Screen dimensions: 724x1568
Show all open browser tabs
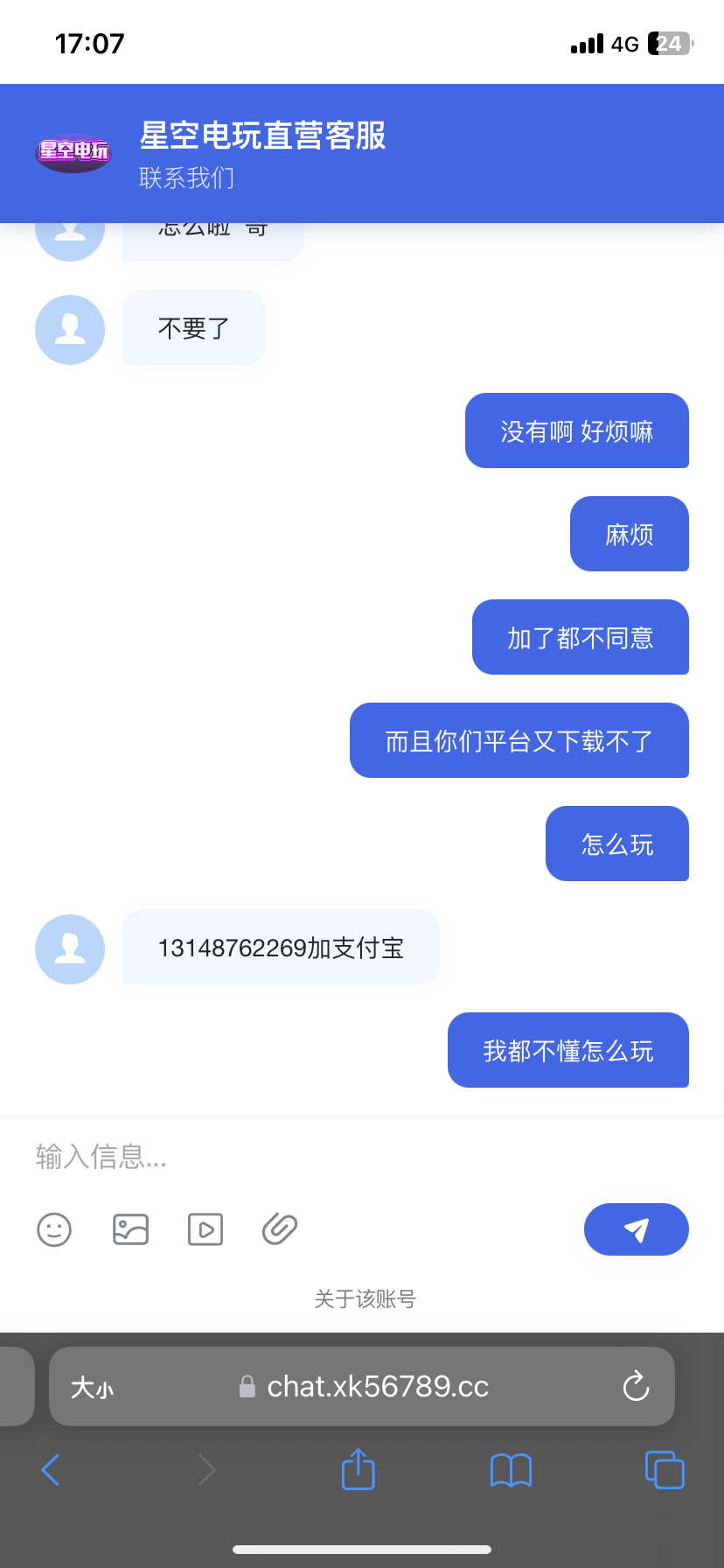click(664, 1470)
